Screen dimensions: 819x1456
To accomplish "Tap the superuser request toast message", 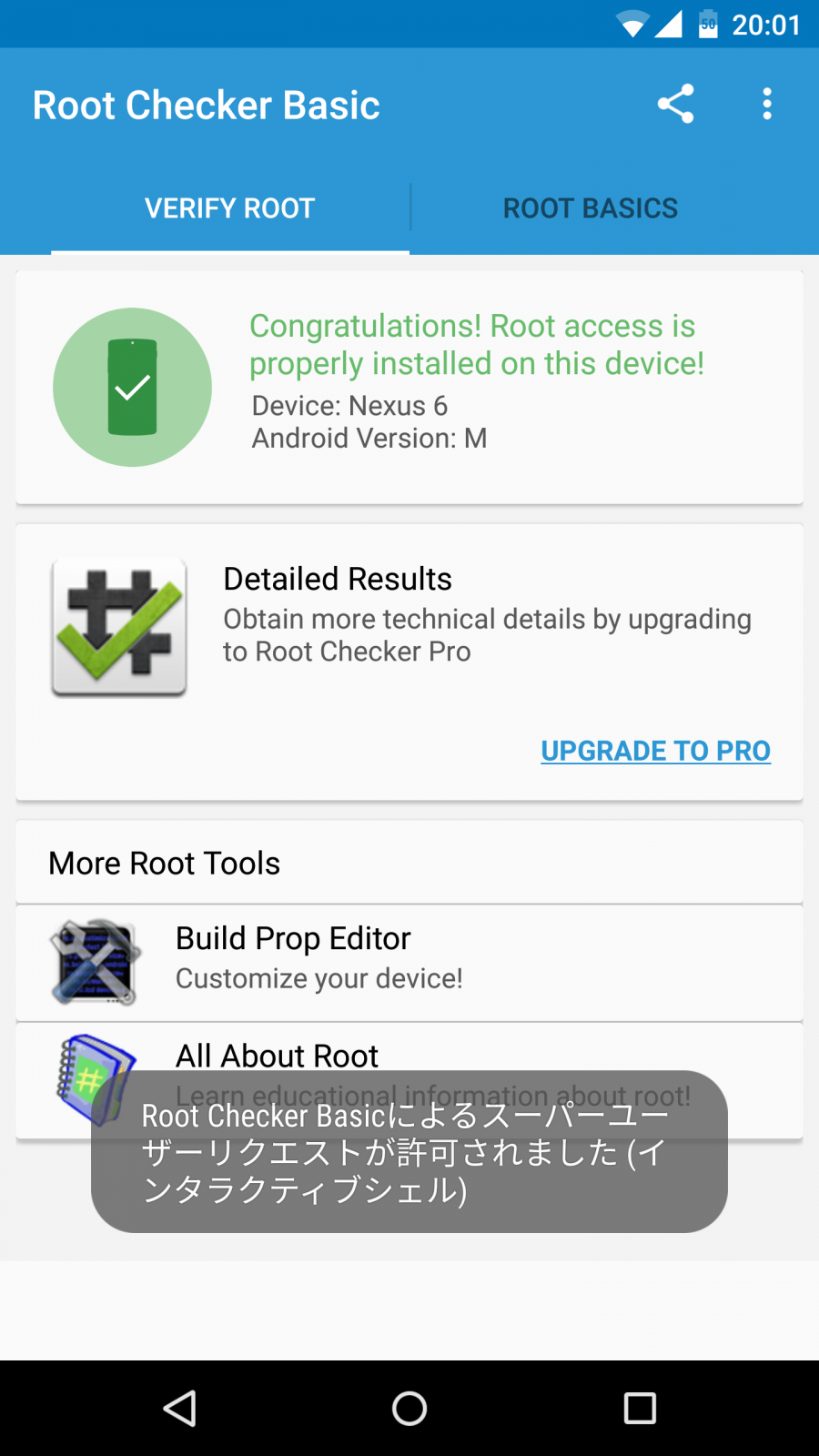I will [x=409, y=1156].
